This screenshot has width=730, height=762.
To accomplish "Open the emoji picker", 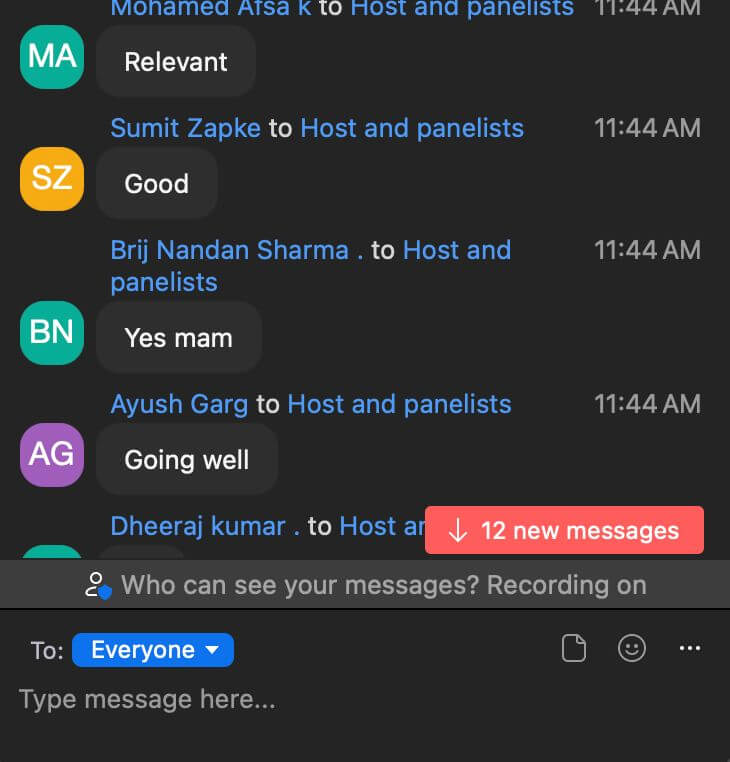I will pos(632,649).
